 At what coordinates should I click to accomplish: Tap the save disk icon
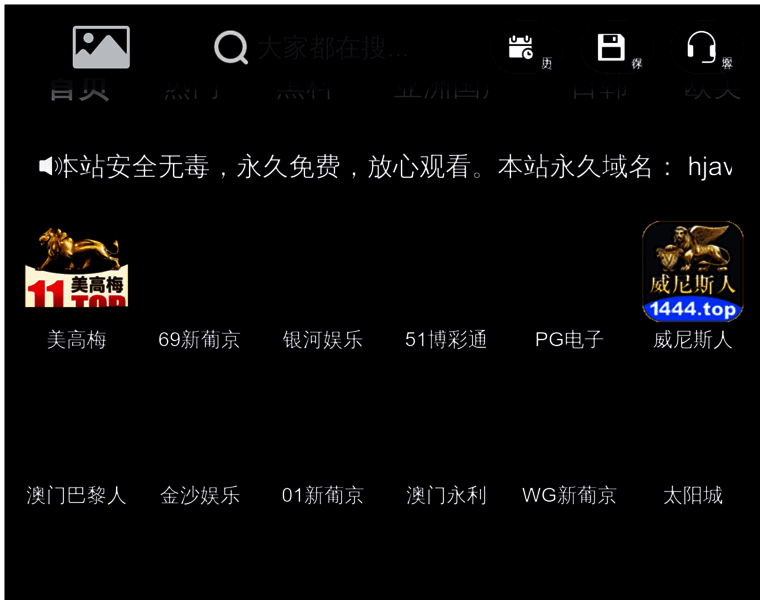click(x=611, y=47)
